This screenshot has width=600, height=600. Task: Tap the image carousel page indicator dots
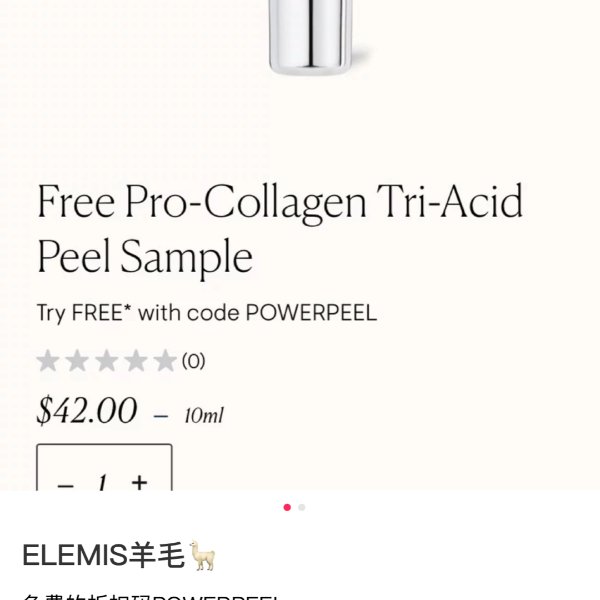[x=294, y=507]
